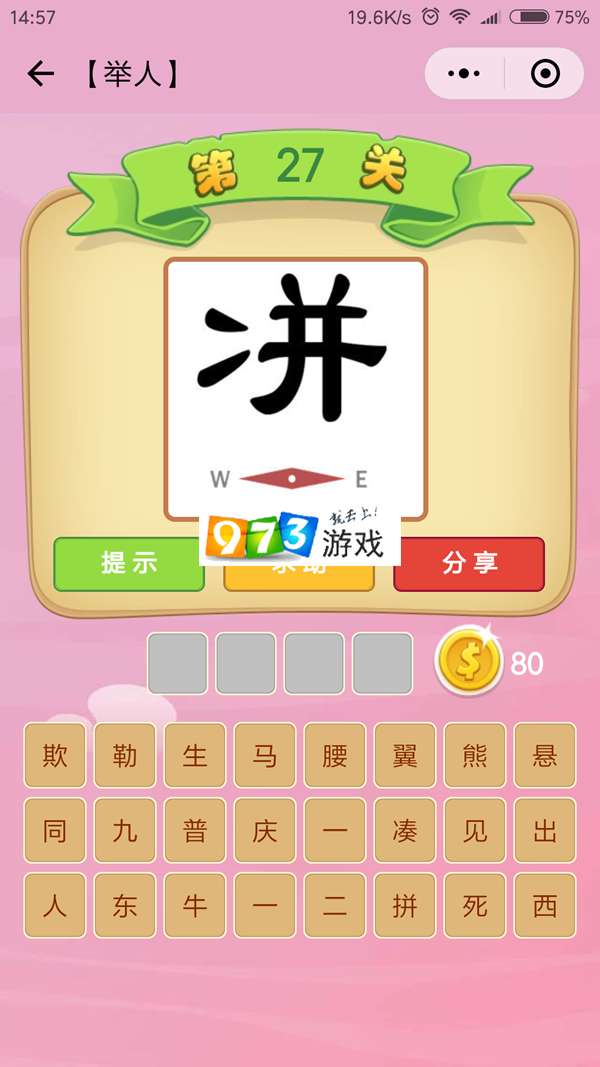Viewport: 600px width, 1067px height.
Task: Select the character tile 东
Action: (x=125, y=906)
